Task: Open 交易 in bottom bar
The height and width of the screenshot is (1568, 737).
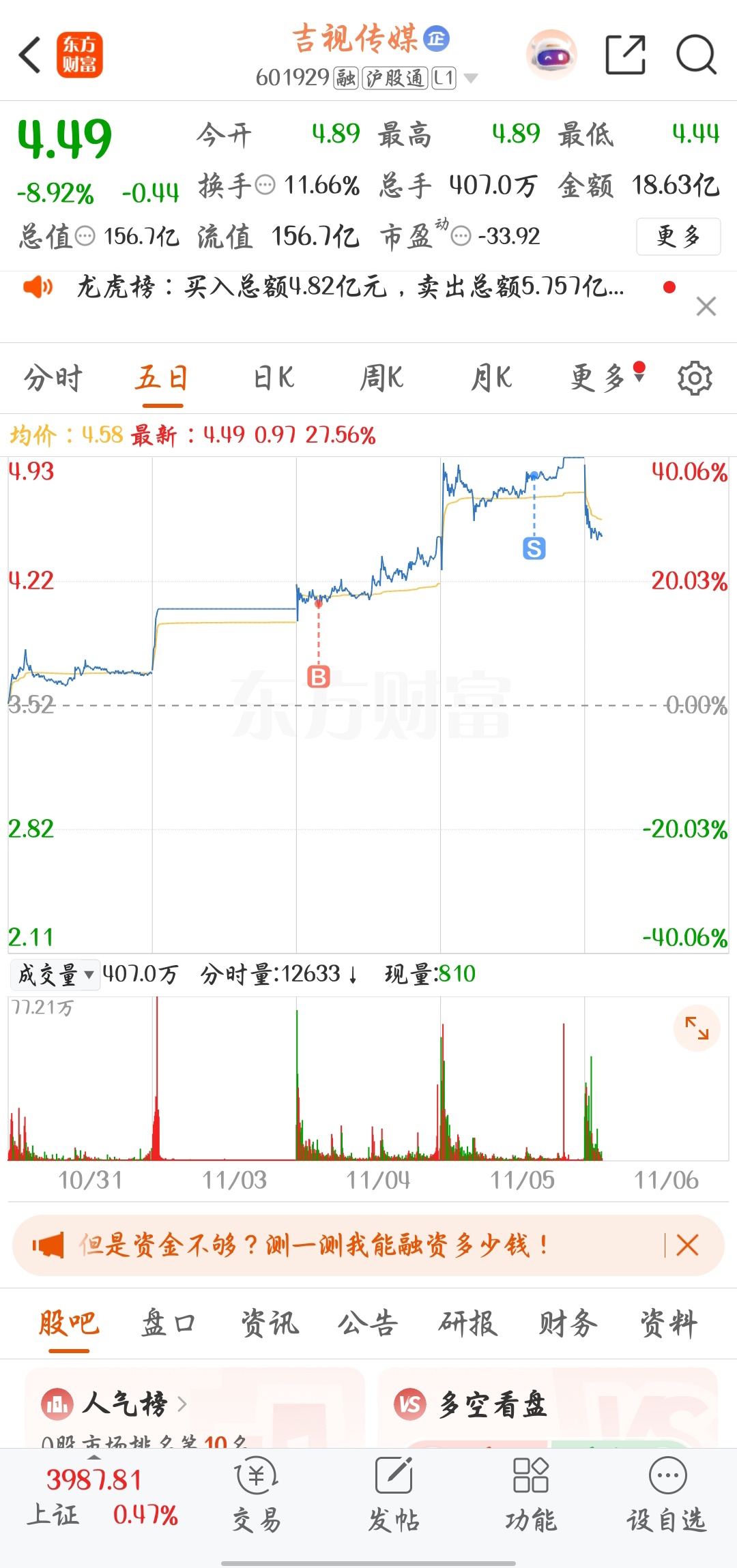Action: coord(257,1494)
